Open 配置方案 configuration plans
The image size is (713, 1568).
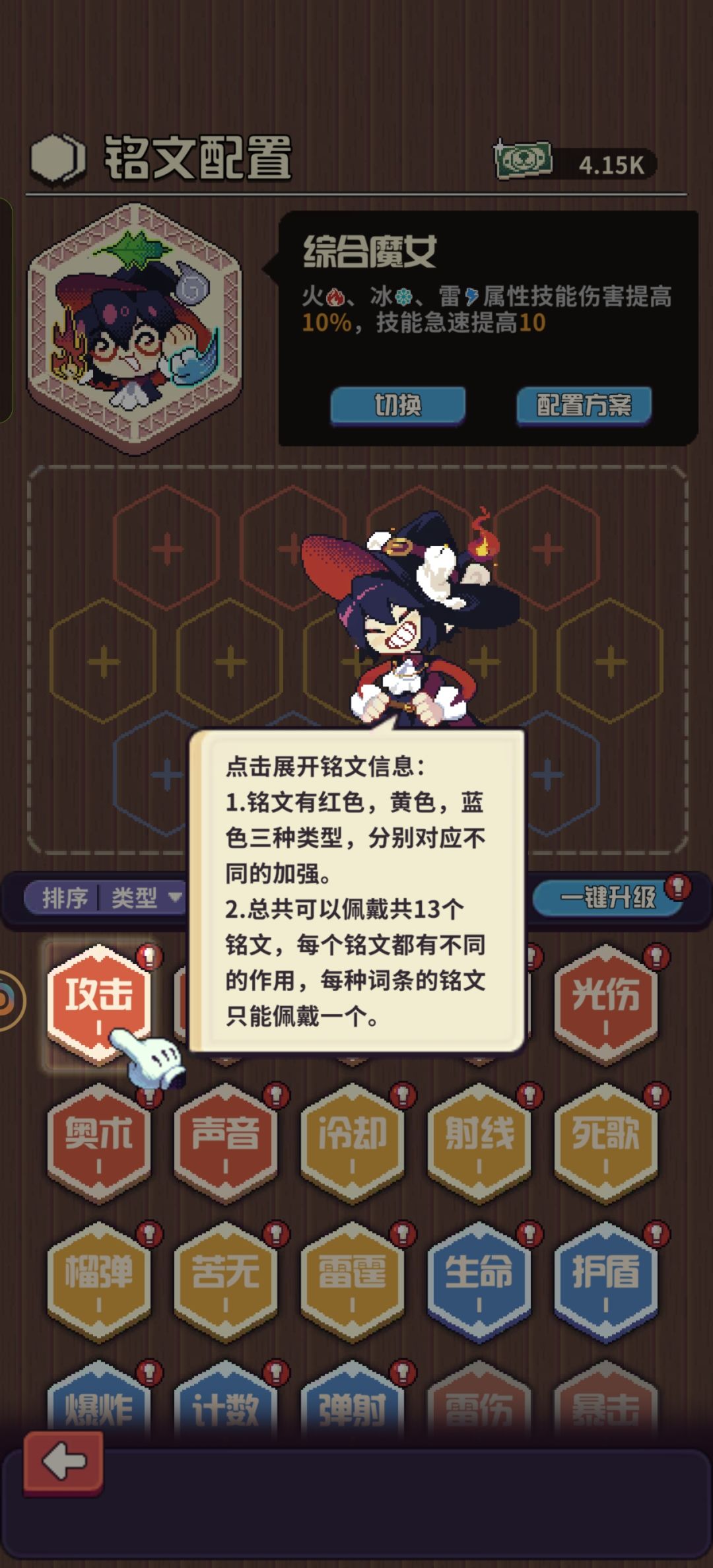584,405
